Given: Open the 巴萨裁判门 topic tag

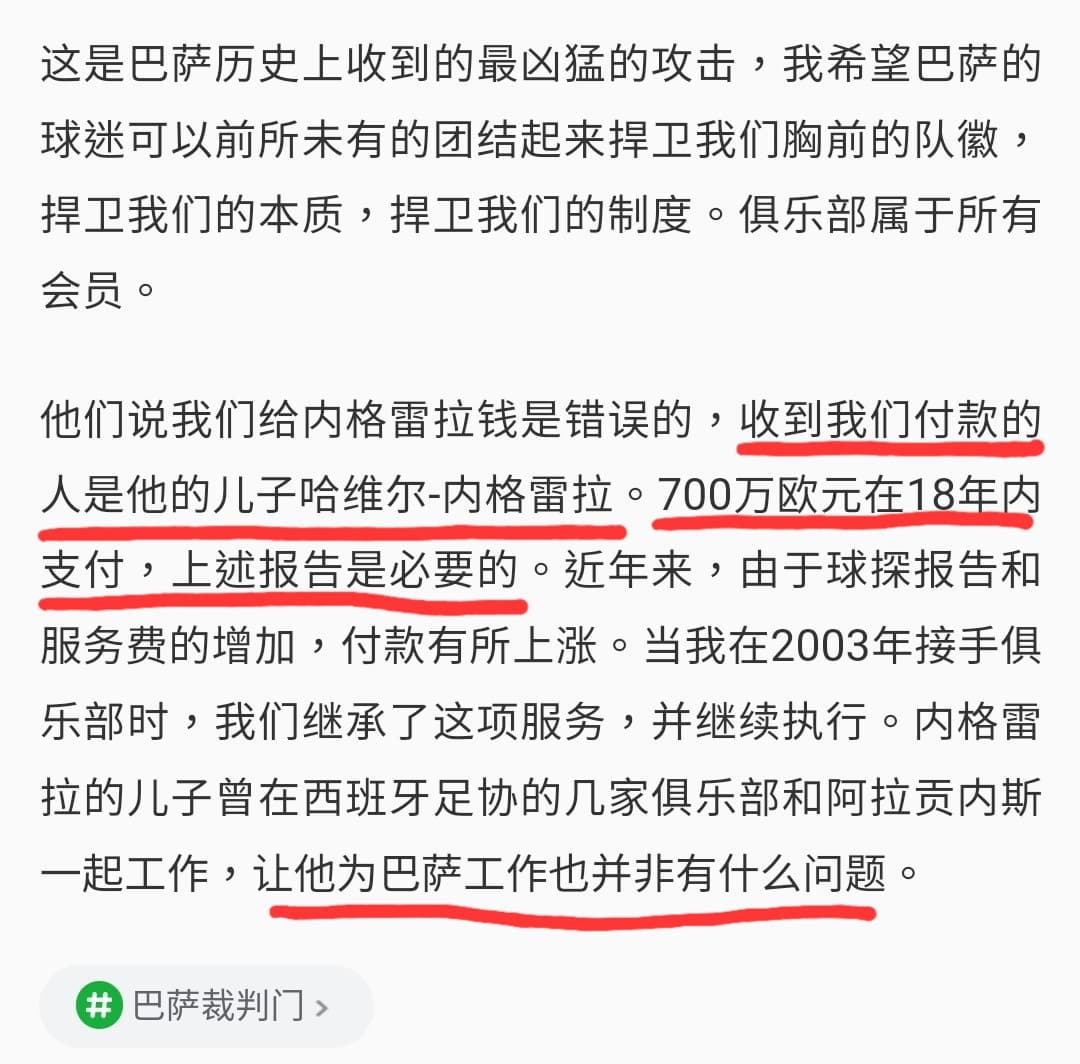Looking at the screenshot, I should pyautogui.click(x=205, y=1005).
